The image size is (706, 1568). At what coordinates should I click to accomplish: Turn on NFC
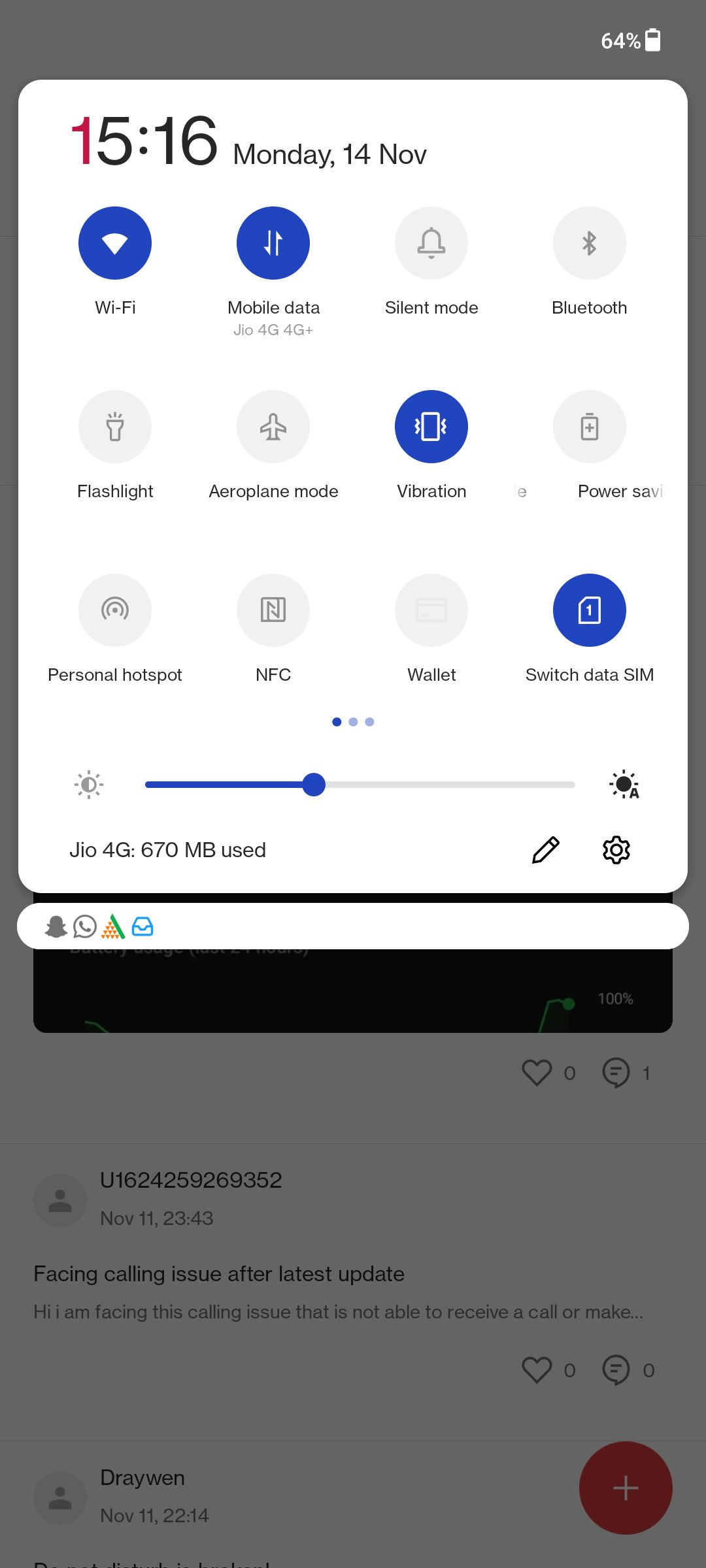click(273, 610)
